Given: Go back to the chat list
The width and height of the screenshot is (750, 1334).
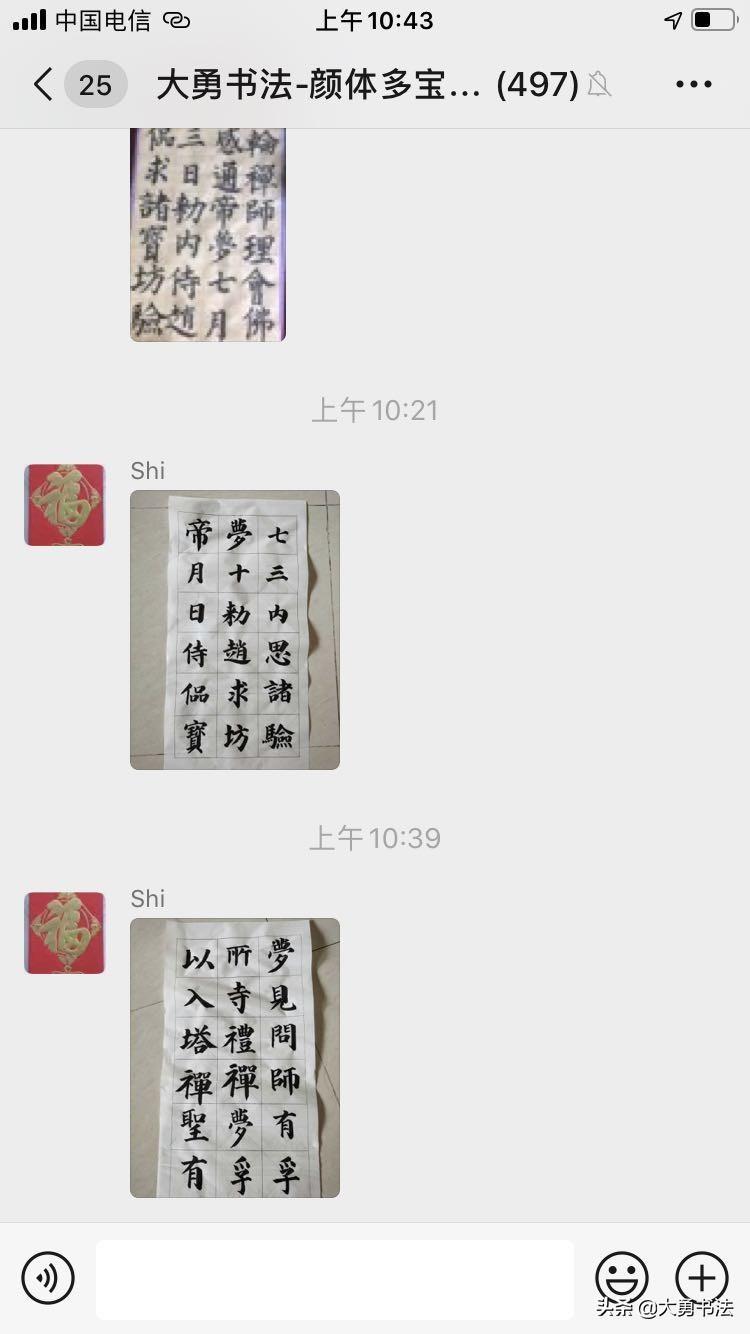Looking at the screenshot, I should pos(44,85).
